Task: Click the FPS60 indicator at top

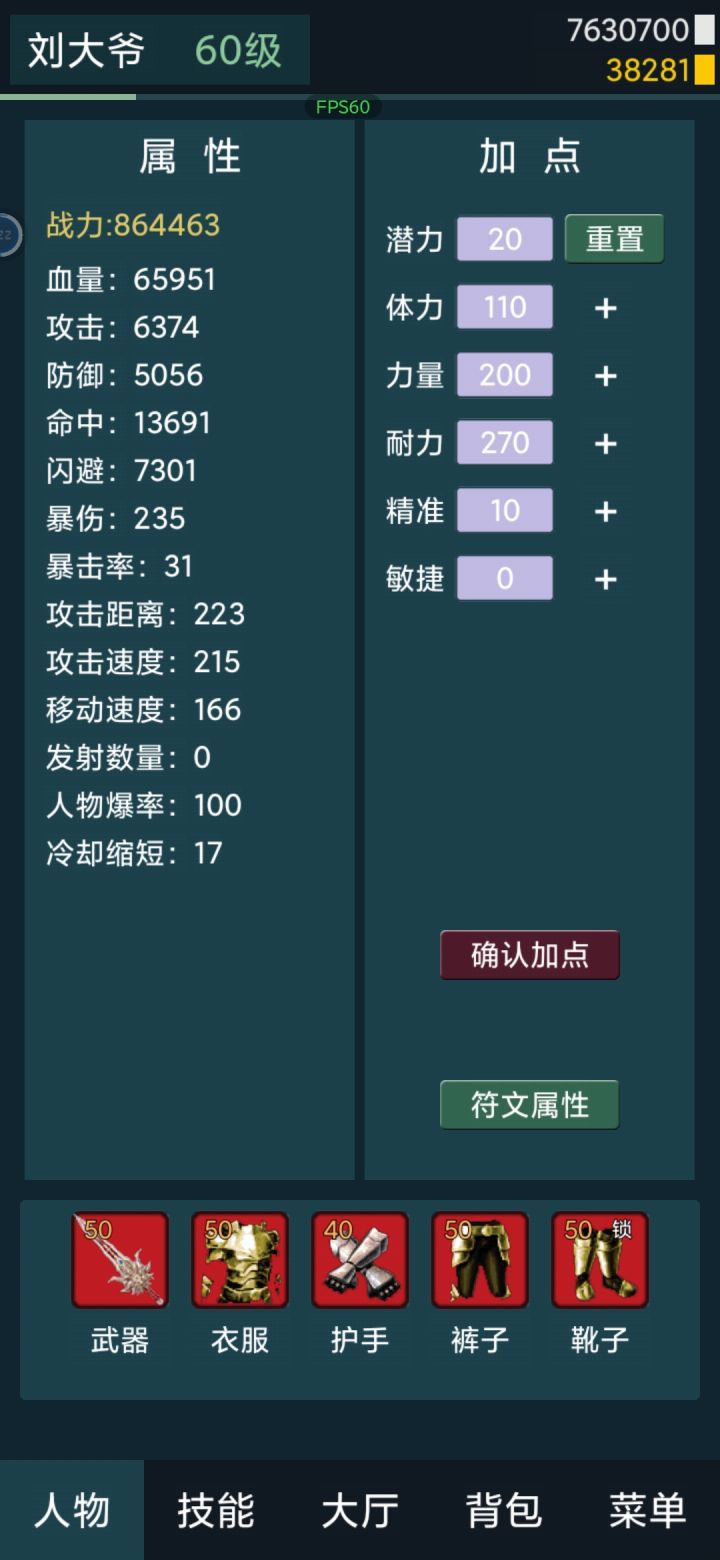Action: [x=341, y=105]
